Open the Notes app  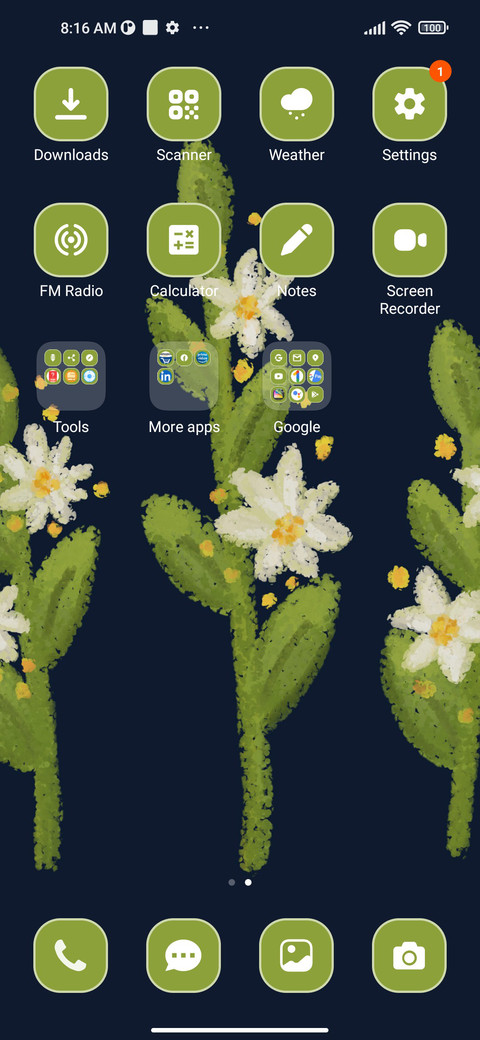pos(296,240)
